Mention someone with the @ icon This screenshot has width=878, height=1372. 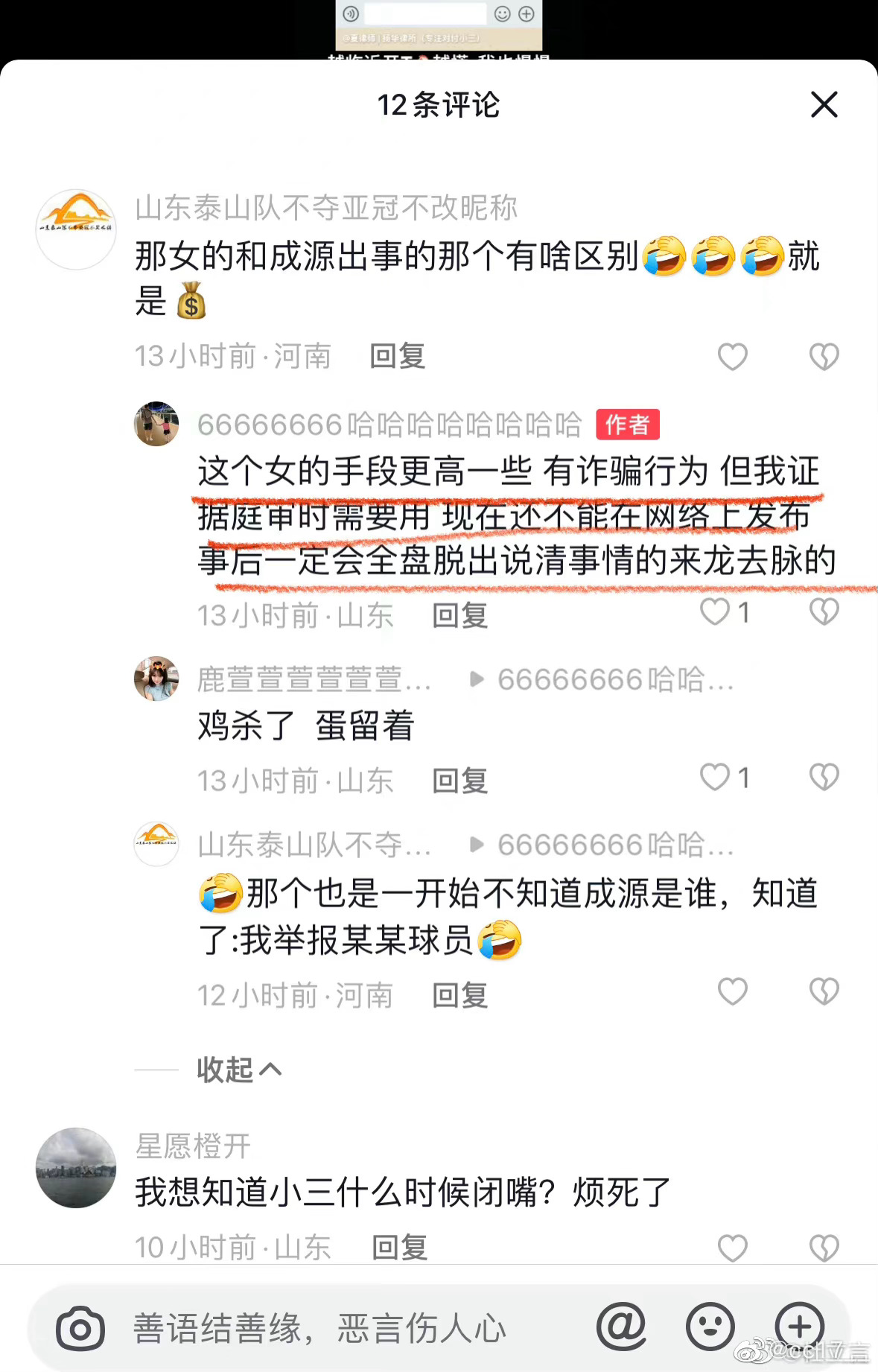point(621,1327)
